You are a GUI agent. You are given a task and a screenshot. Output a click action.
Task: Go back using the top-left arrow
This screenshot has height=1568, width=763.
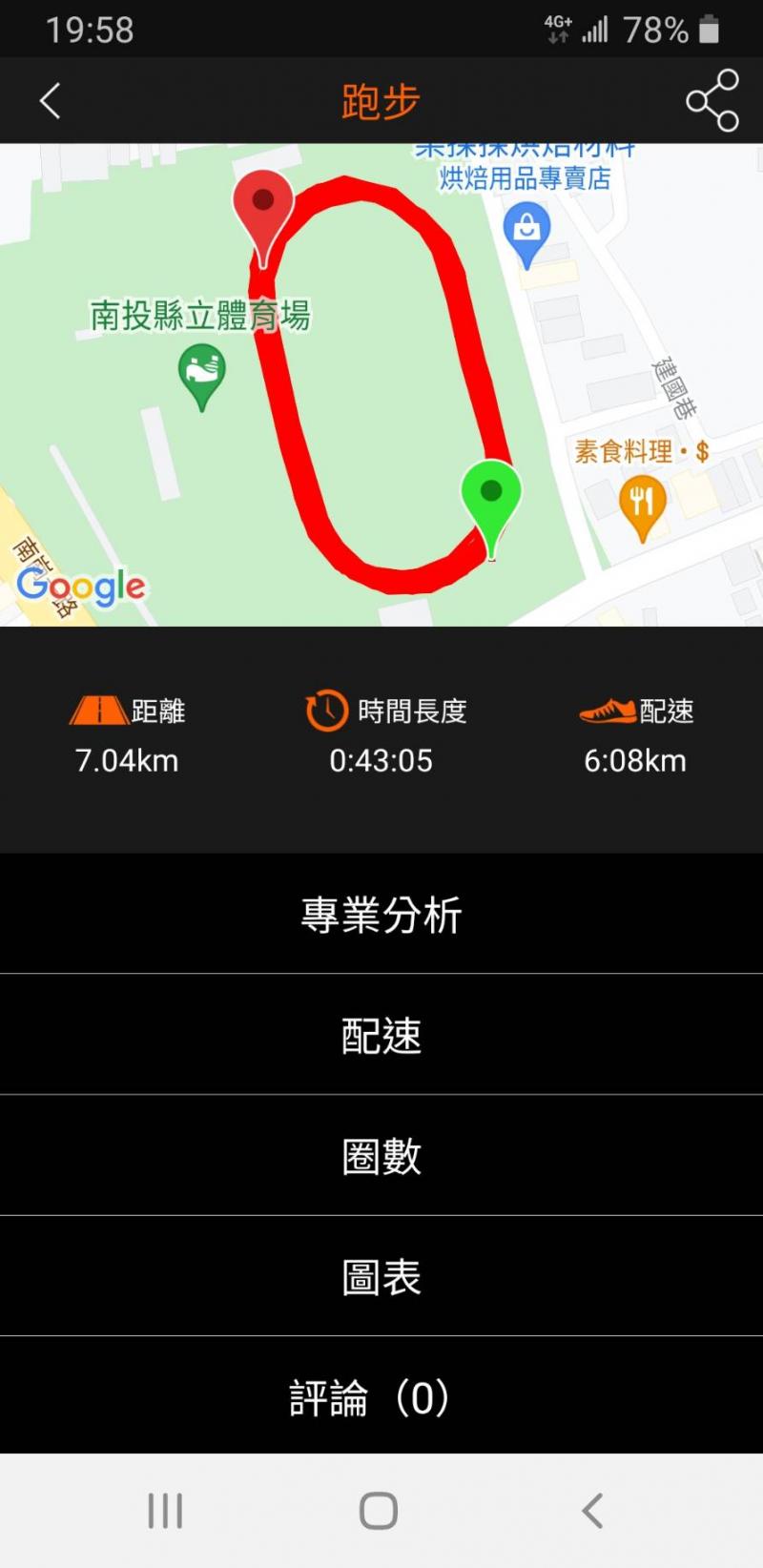(x=50, y=100)
